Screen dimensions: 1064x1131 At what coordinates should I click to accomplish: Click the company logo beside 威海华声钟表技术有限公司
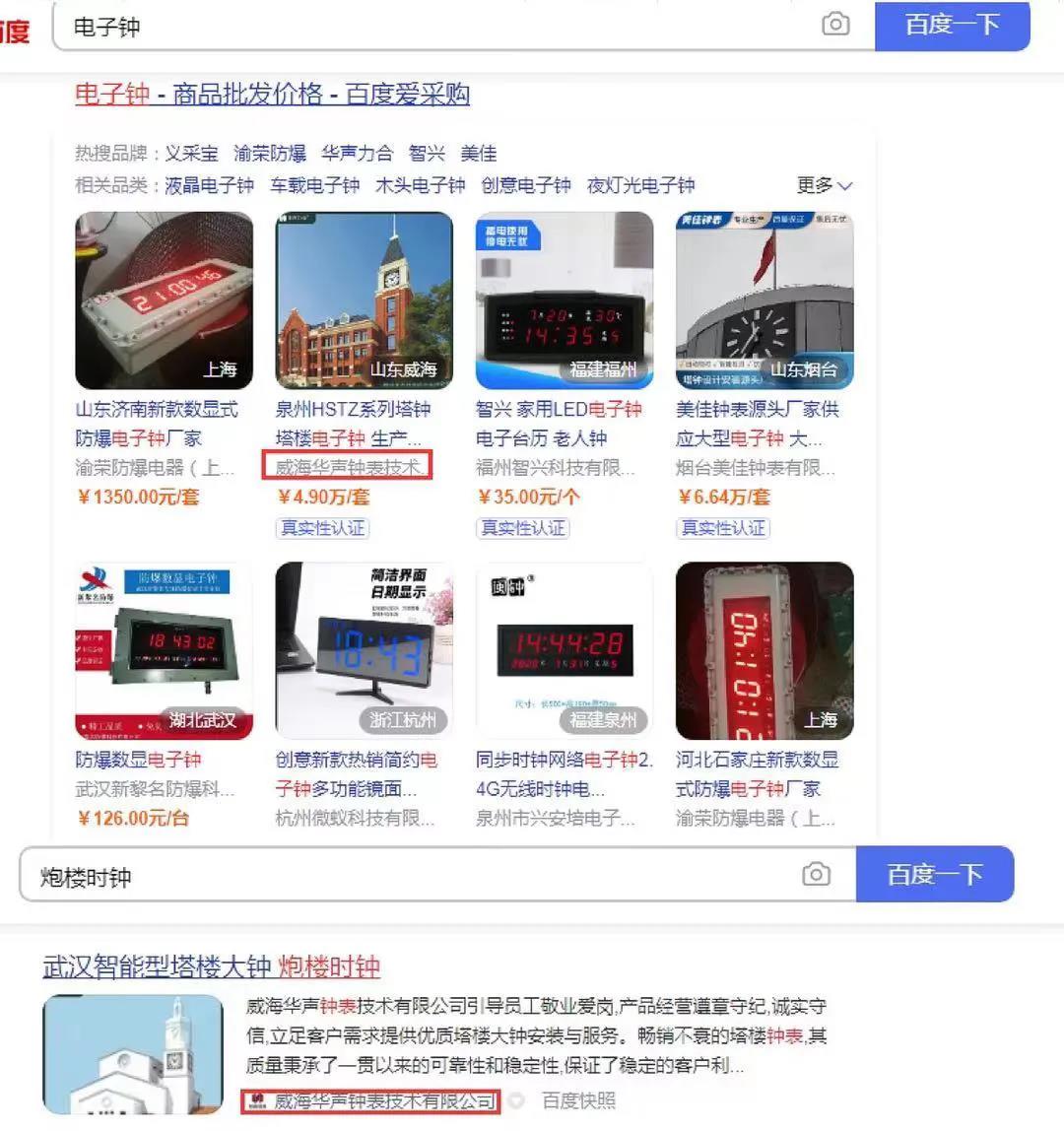pos(256,1101)
